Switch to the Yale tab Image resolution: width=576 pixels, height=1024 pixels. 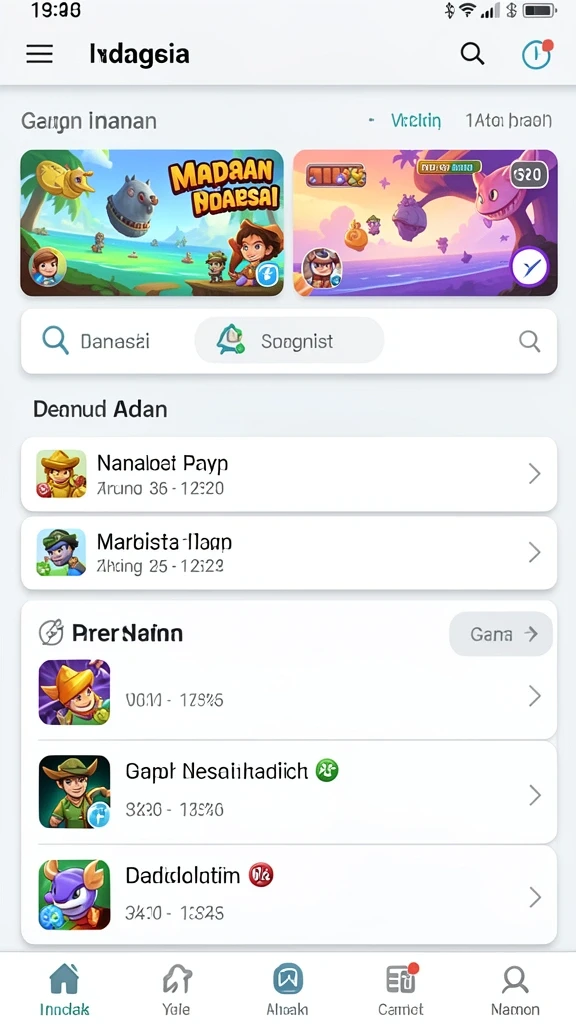pyautogui.click(x=176, y=989)
